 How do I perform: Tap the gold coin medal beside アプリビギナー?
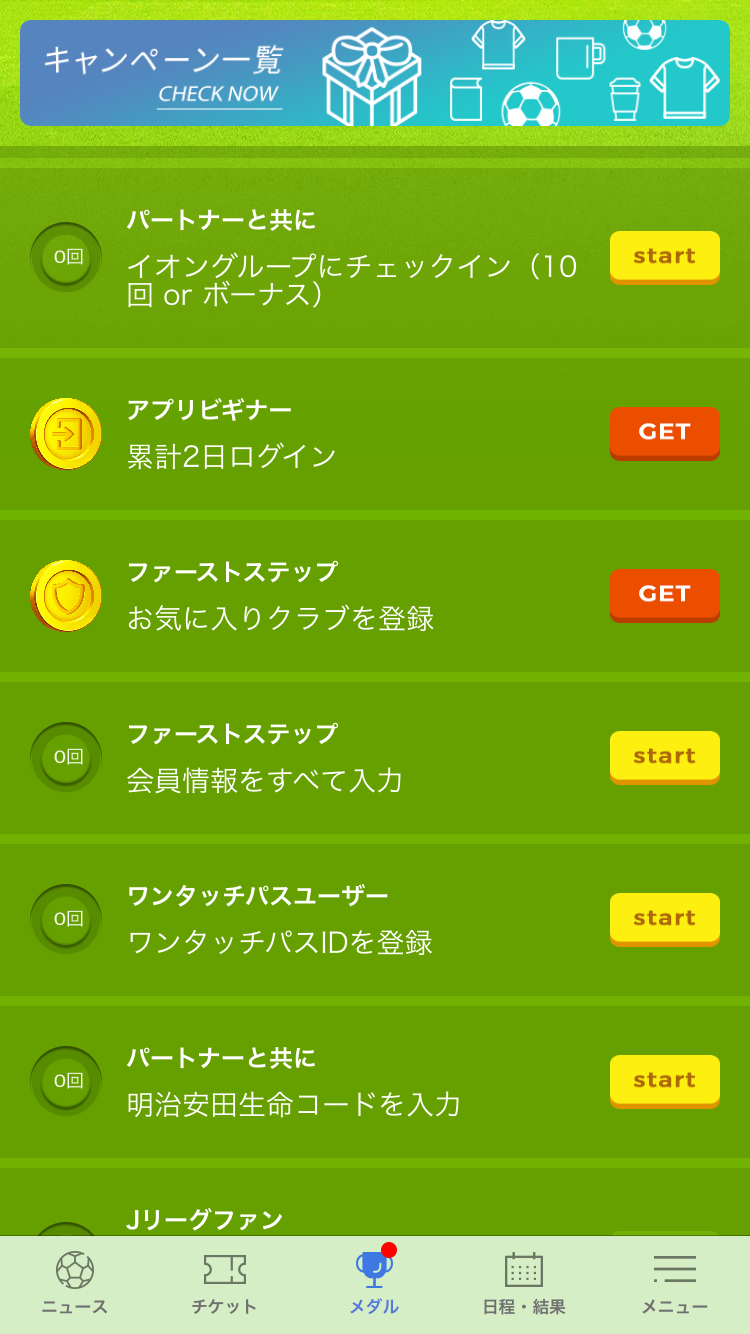tap(66, 434)
